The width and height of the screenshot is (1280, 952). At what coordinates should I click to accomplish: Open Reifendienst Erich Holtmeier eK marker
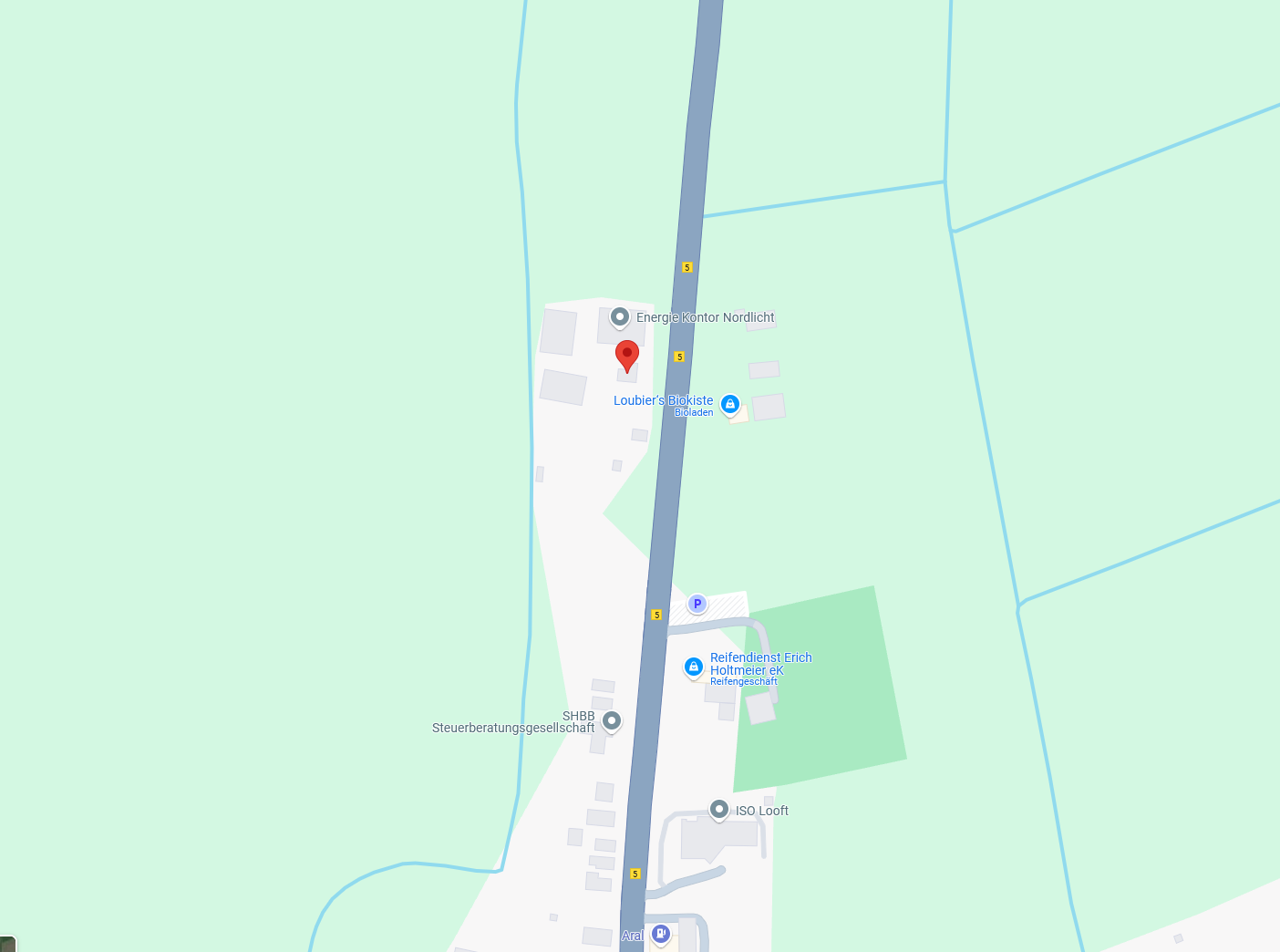[x=694, y=667]
